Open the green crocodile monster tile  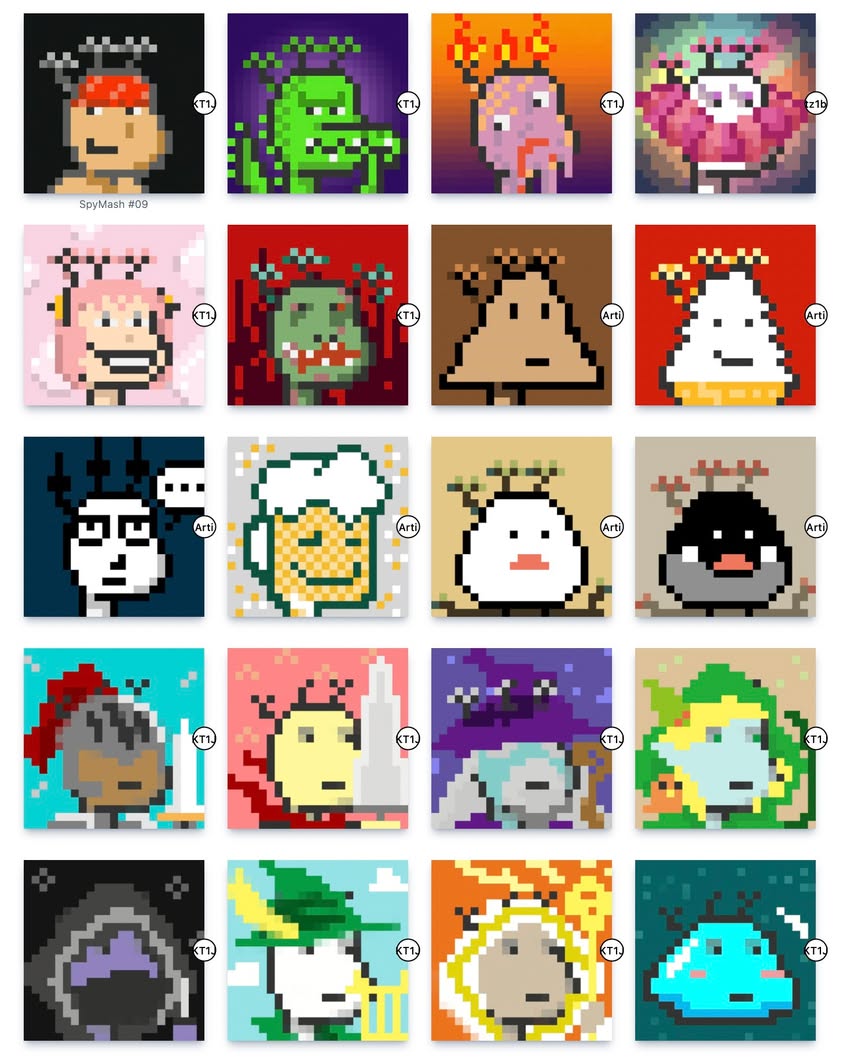coord(317,103)
